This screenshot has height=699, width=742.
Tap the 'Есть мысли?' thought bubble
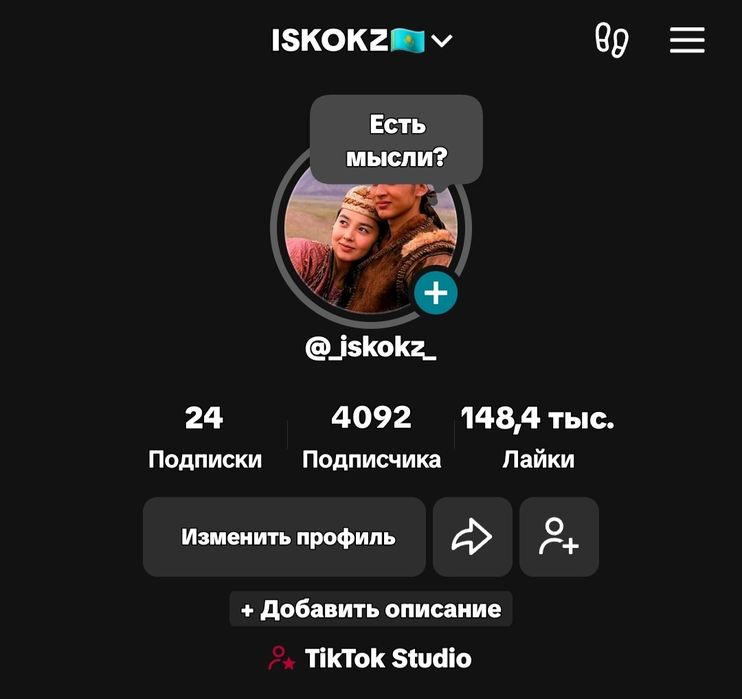pos(396,140)
